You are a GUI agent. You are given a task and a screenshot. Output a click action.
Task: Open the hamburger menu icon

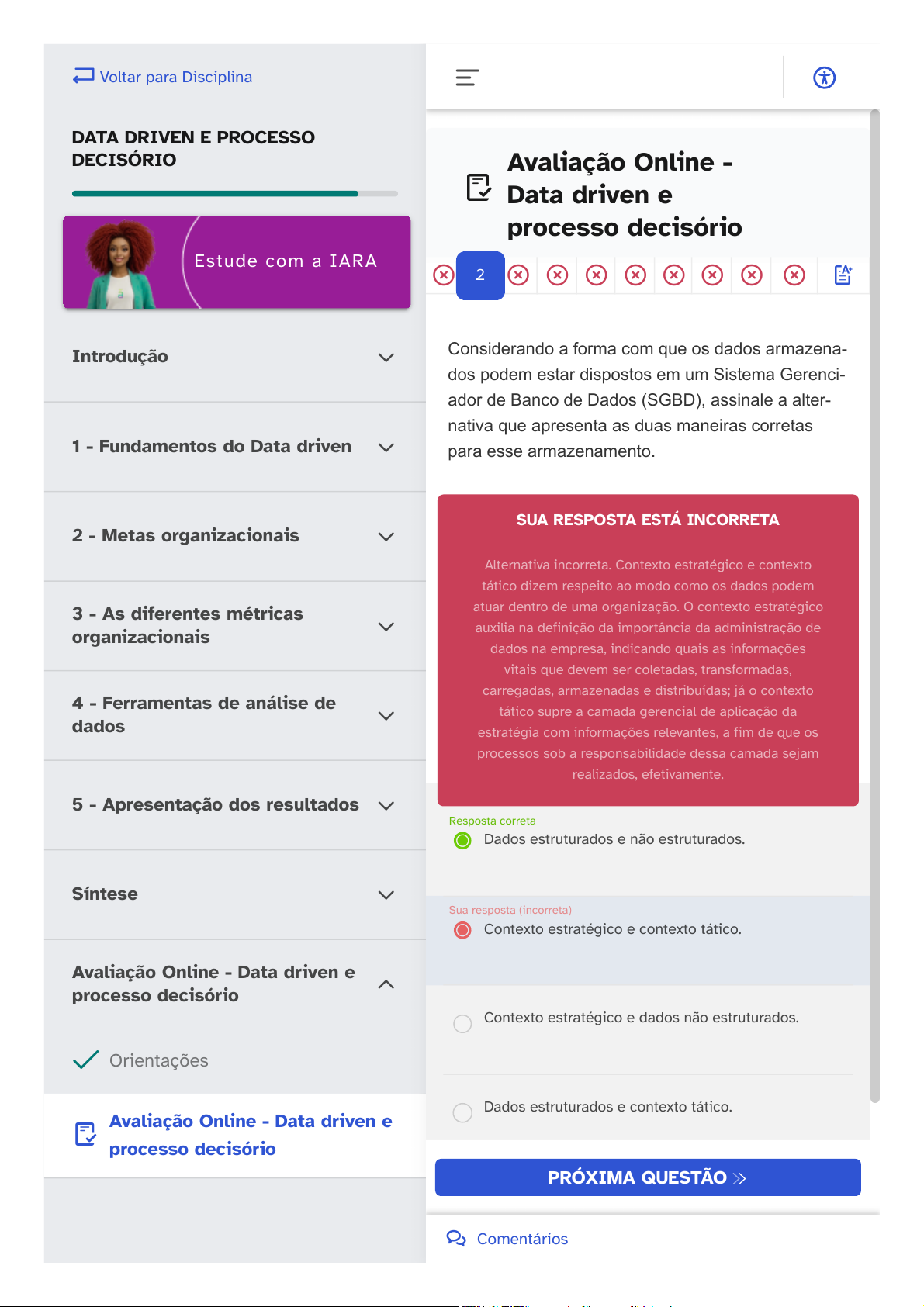click(466, 78)
